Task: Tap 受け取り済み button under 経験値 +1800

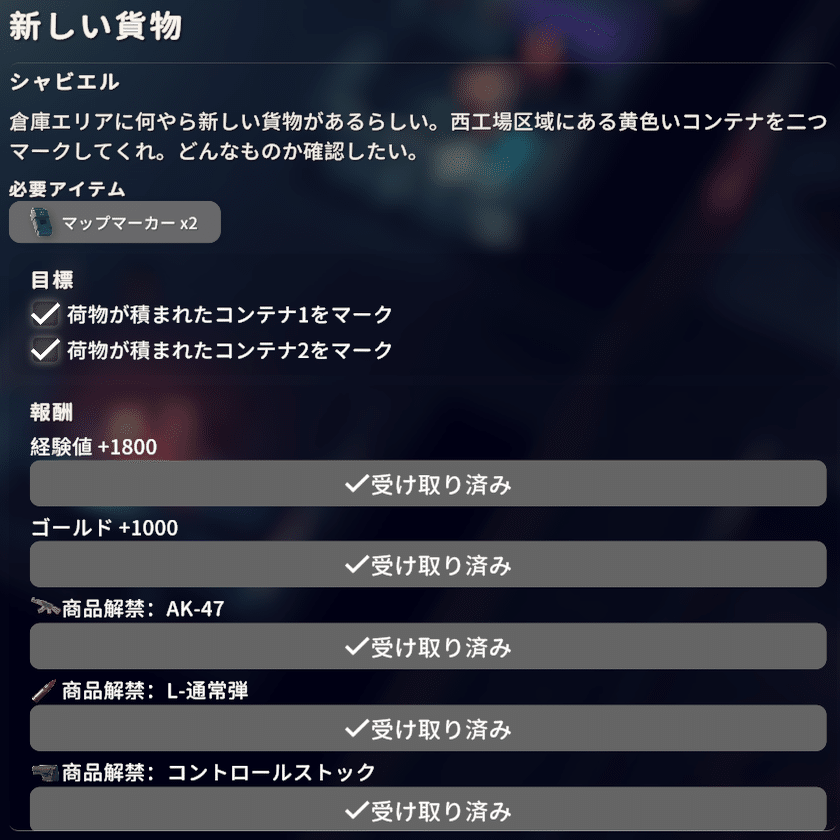Action: (x=428, y=484)
